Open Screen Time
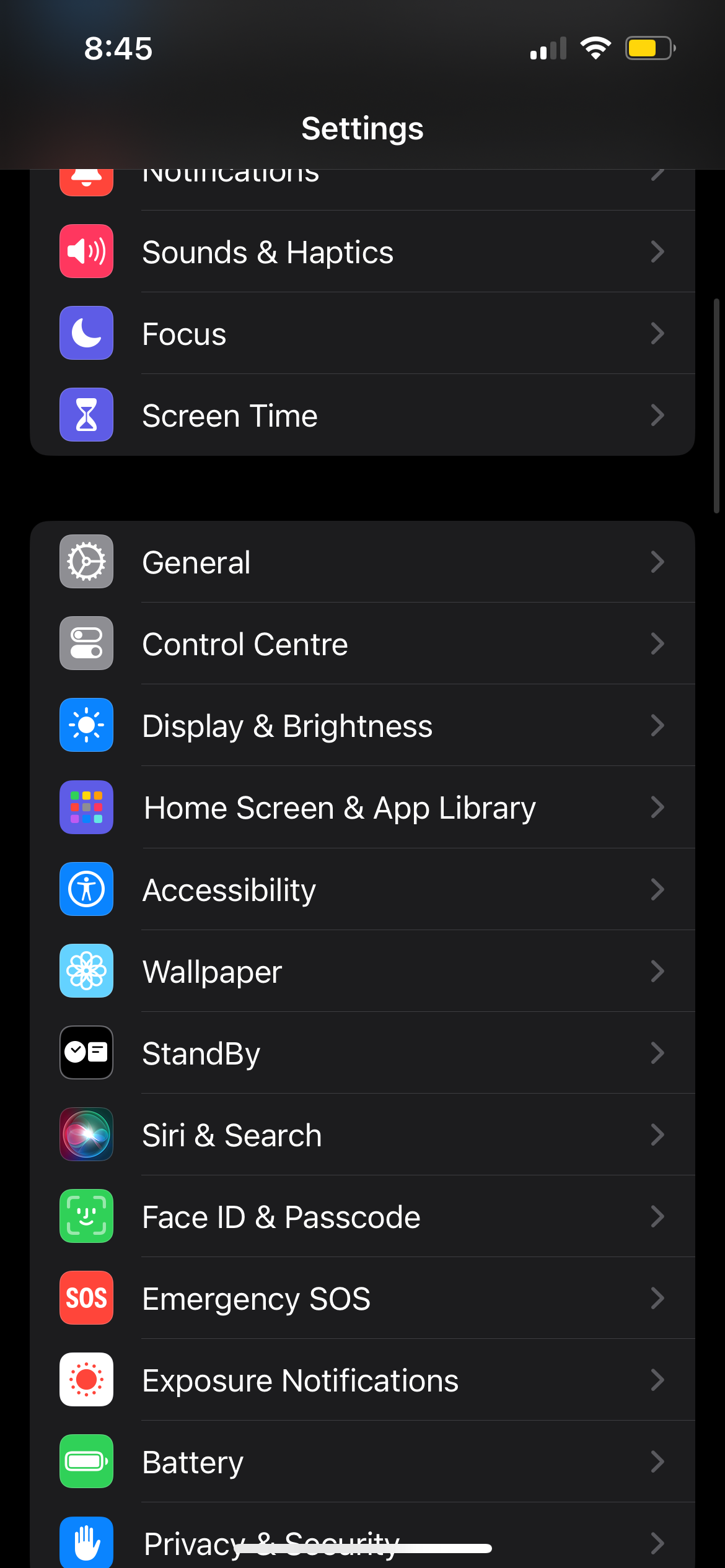The width and height of the screenshot is (725, 1568). click(362, 416)
